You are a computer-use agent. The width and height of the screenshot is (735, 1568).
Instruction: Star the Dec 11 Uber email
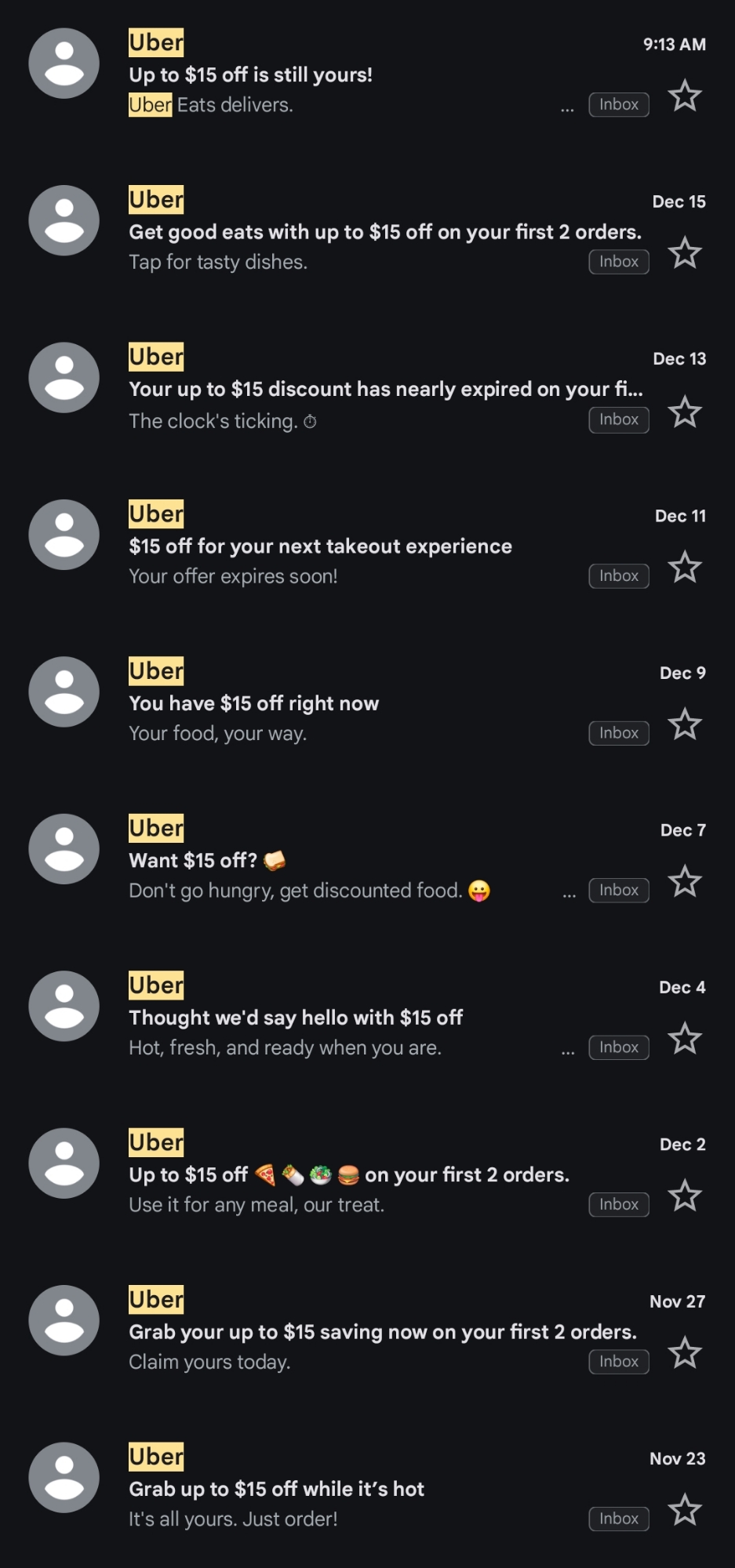coord(685,568)
